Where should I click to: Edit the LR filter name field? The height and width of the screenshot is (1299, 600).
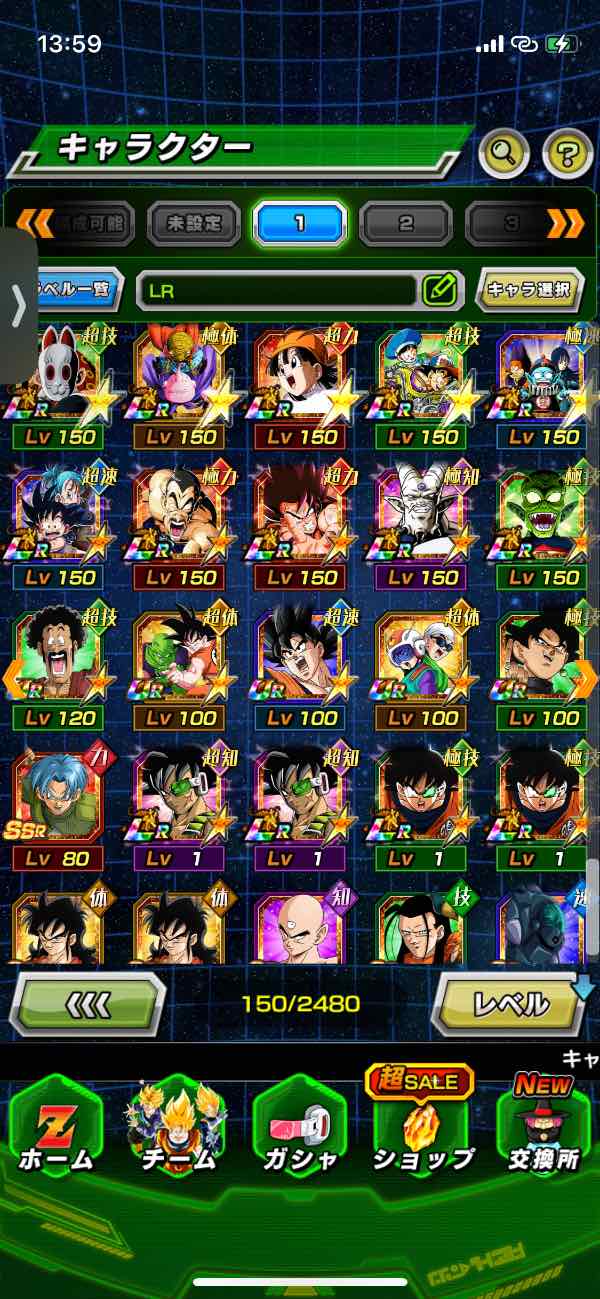[439, 291]
